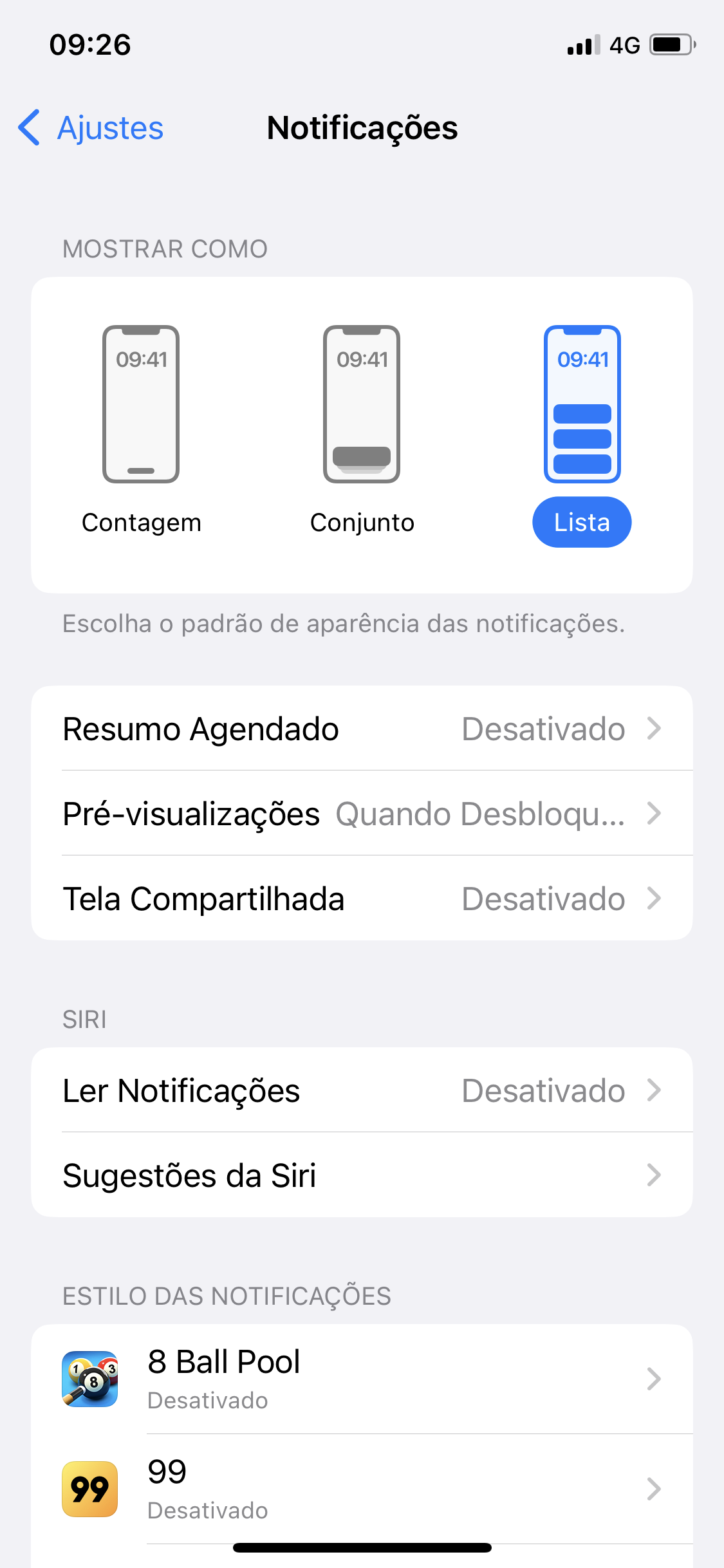Open 8 Ball Pool notification settings
This screenshot has height=1568, width=724.
pyautogui.click(x=362, y=1379)
